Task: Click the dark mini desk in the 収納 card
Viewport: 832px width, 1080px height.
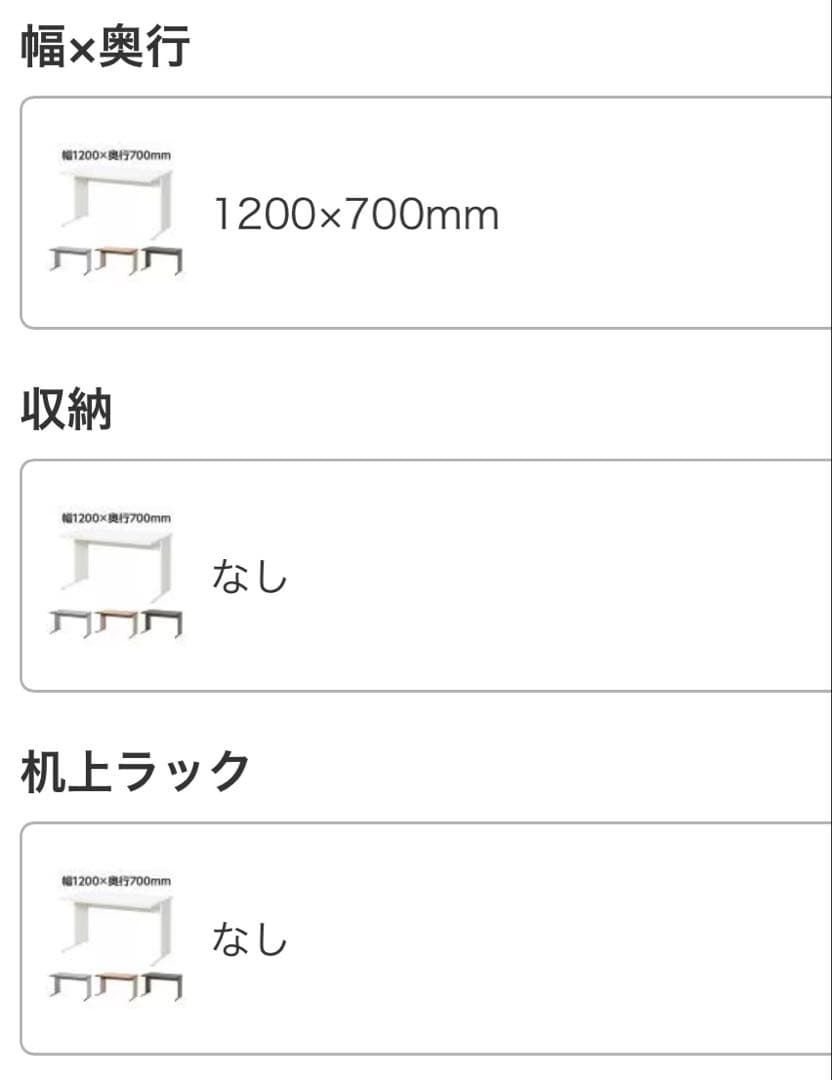Action: tap(163, 622)
